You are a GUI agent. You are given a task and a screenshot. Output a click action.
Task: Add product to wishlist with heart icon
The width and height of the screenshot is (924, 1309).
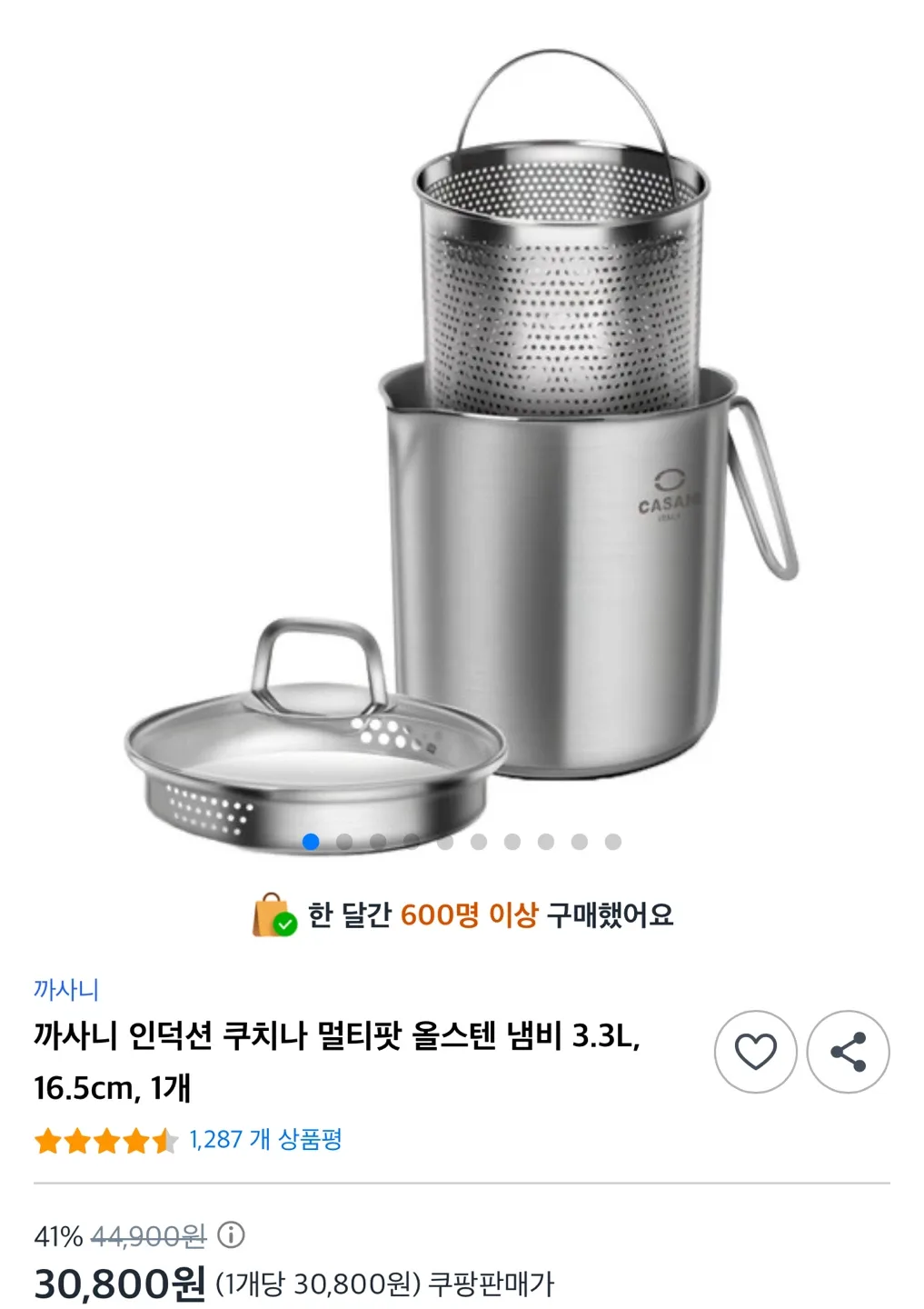[x=755, y=1052]
